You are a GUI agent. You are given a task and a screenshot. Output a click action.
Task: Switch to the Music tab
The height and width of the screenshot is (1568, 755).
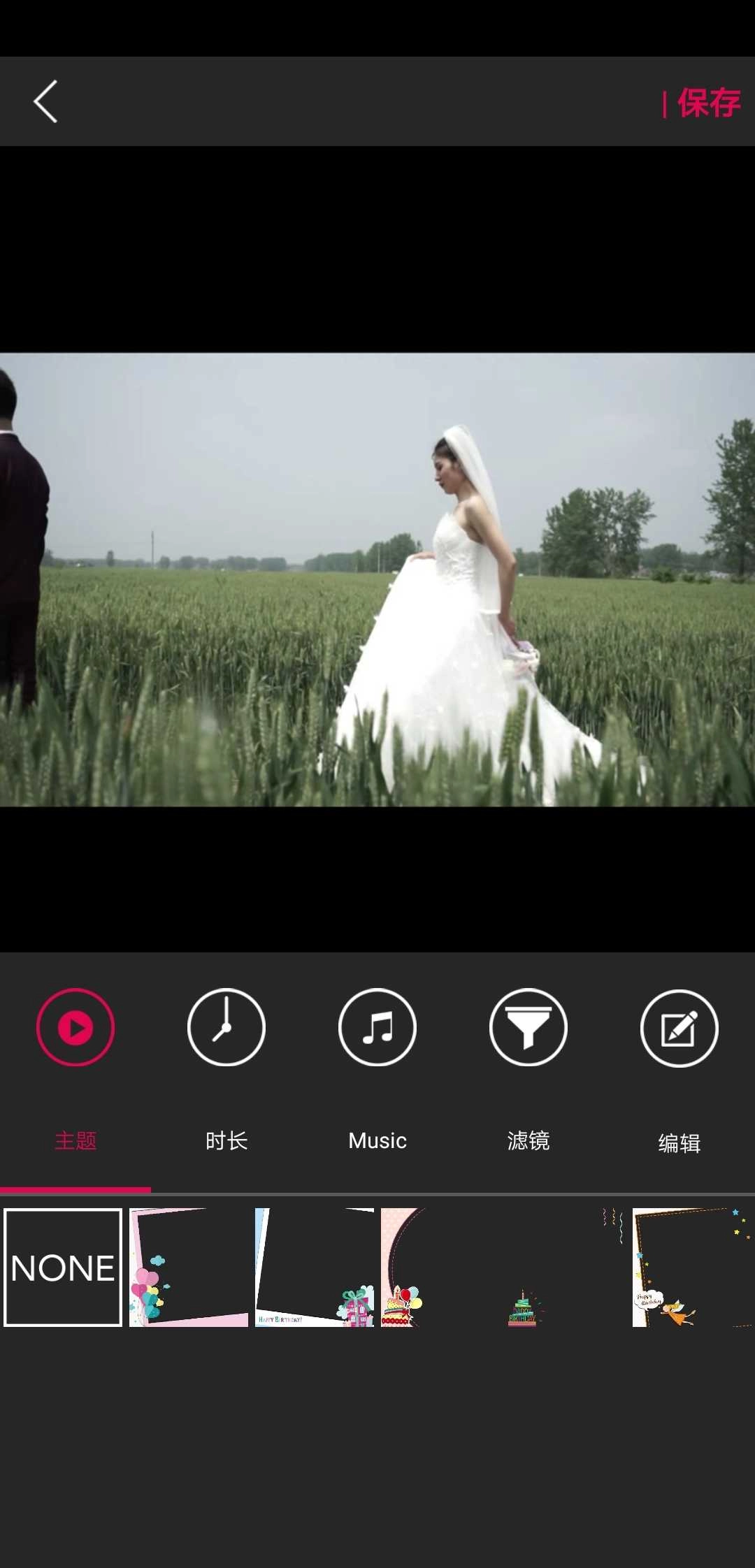click(x=377, y=1140)
